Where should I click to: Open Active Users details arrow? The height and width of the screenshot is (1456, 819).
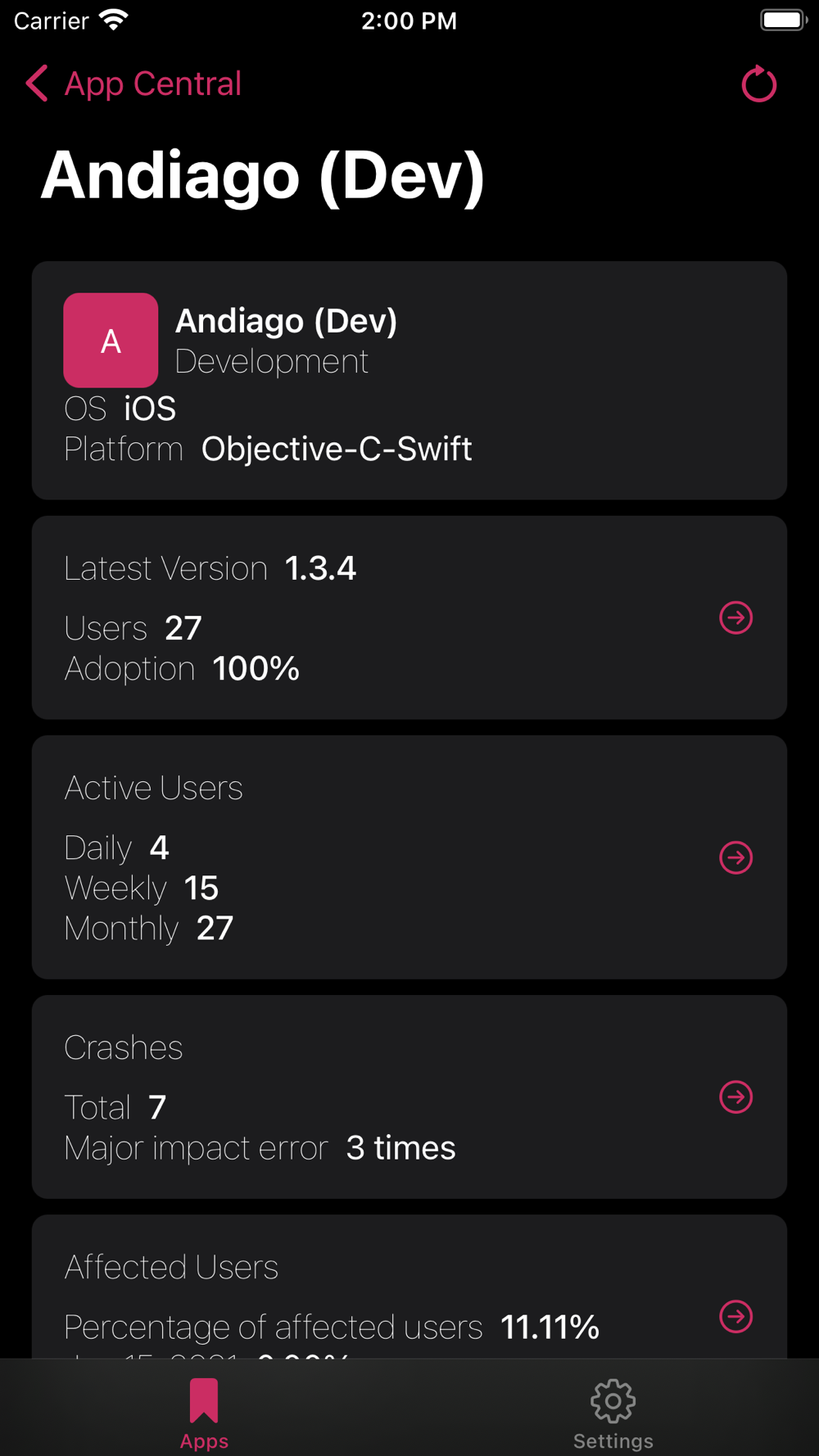[735, 857]
